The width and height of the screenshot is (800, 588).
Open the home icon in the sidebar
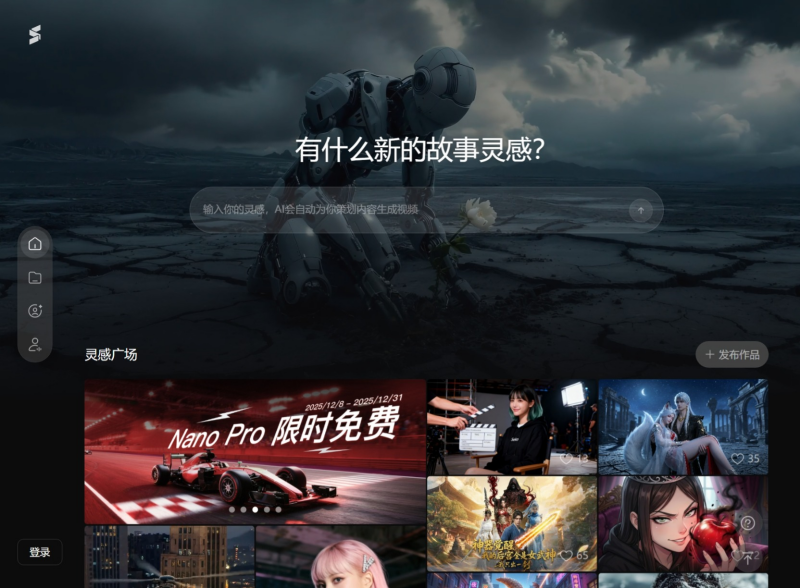[x=35, y=244]
